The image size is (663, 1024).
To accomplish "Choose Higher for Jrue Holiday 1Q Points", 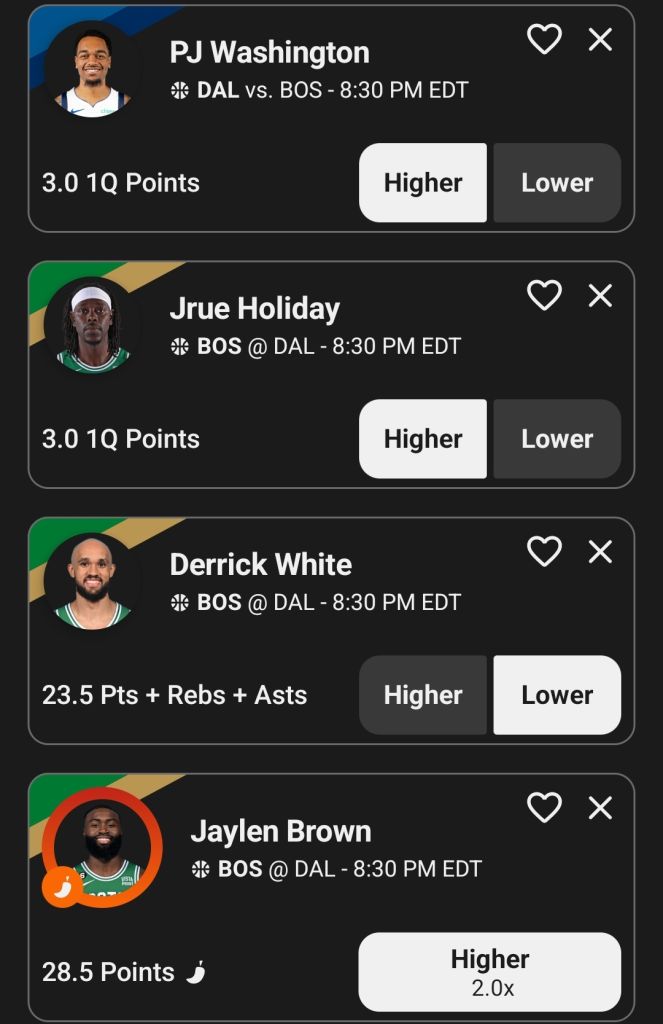I will pos(423,439).
